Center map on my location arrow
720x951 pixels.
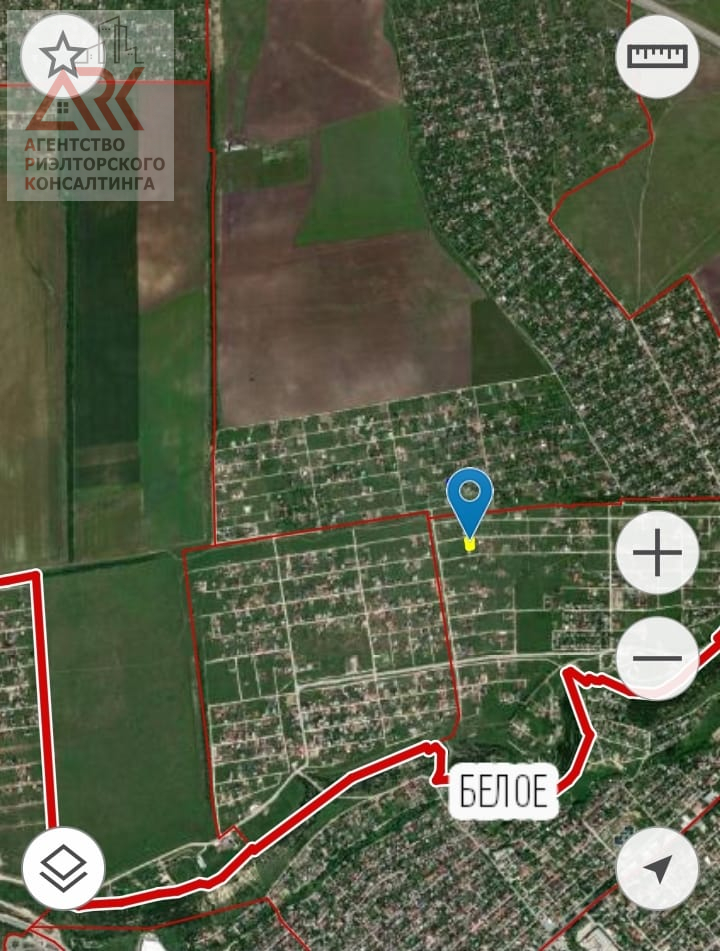tap(657, 868)
